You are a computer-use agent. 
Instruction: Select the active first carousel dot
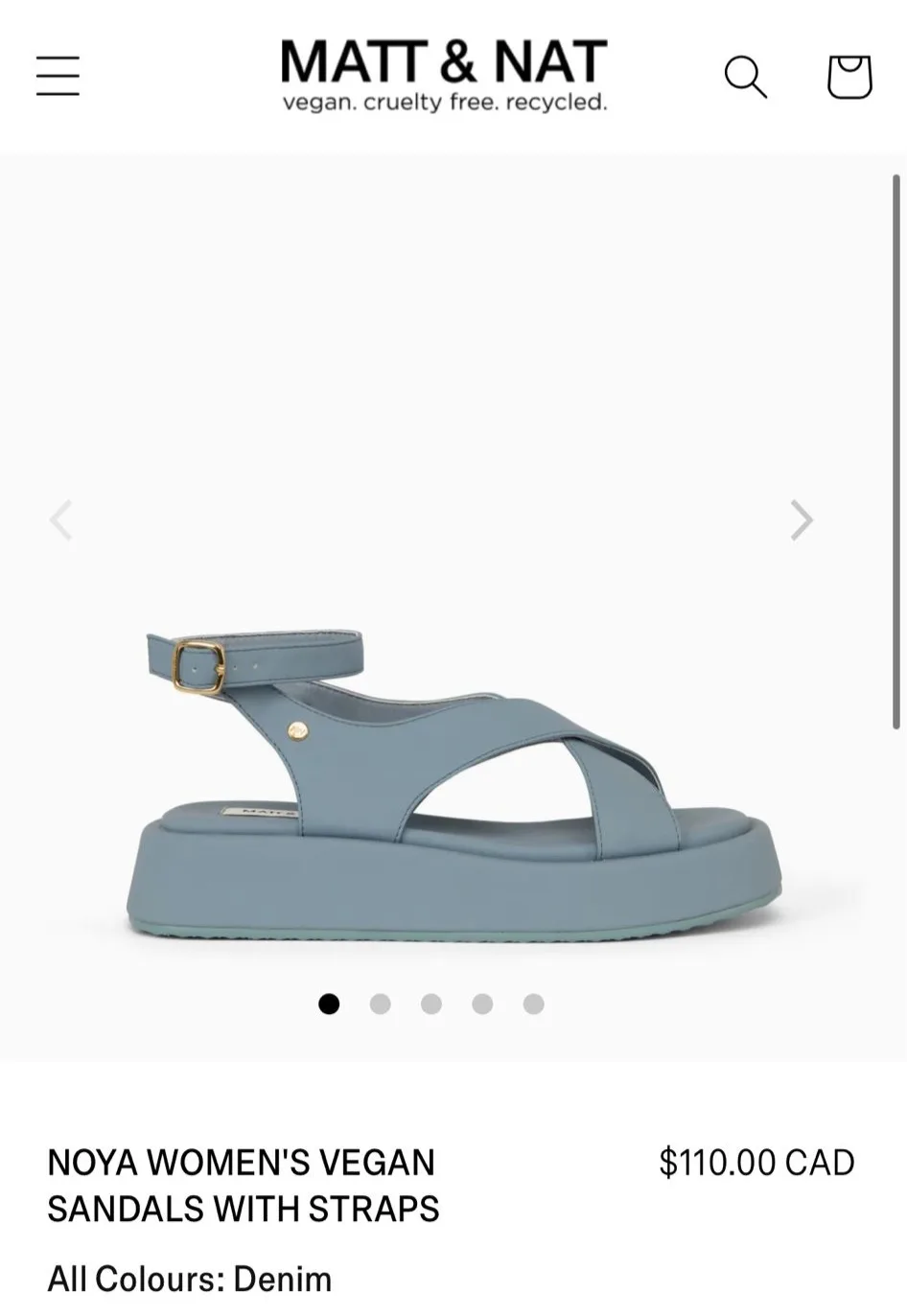click(330, 1004)
